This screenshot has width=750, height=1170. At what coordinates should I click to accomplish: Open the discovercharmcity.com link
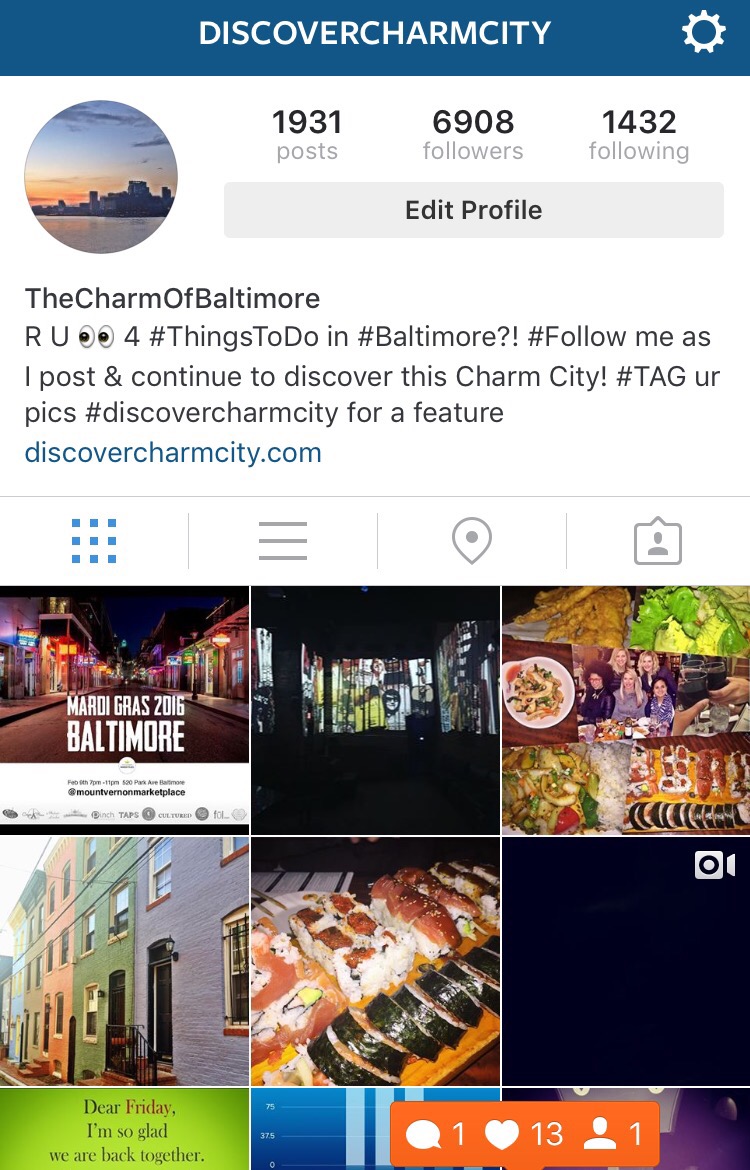pos(173,452)
